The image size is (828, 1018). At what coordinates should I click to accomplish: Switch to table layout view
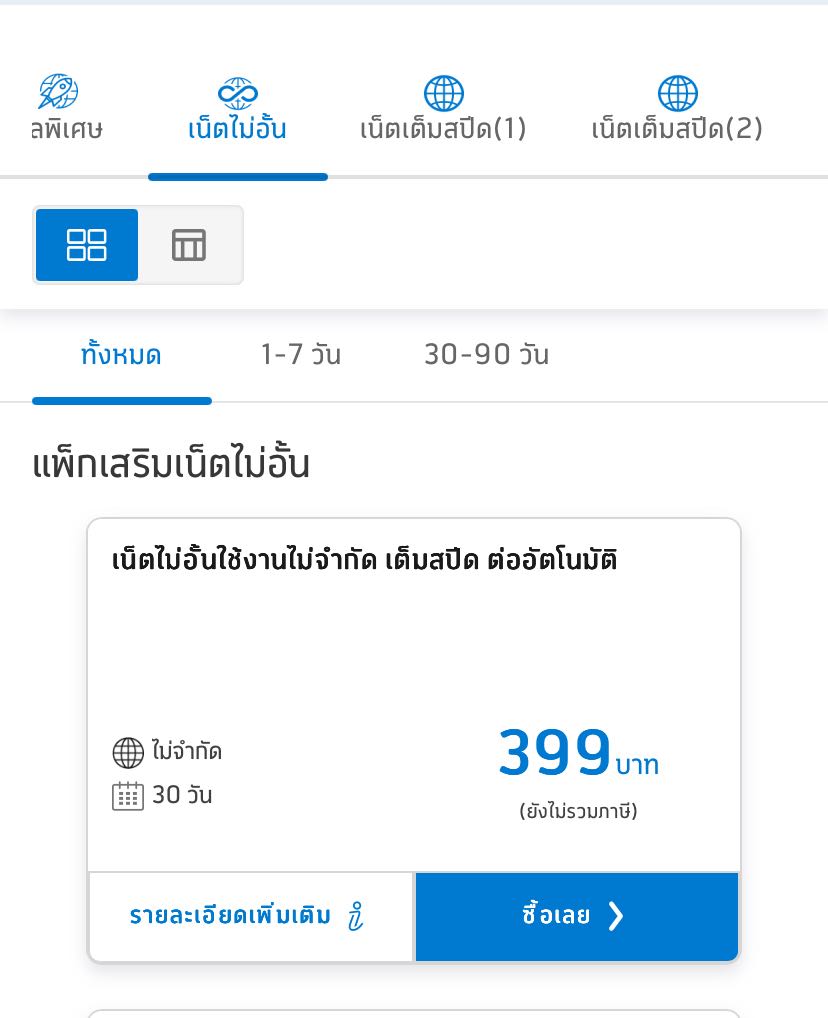(x=189, y=245)
